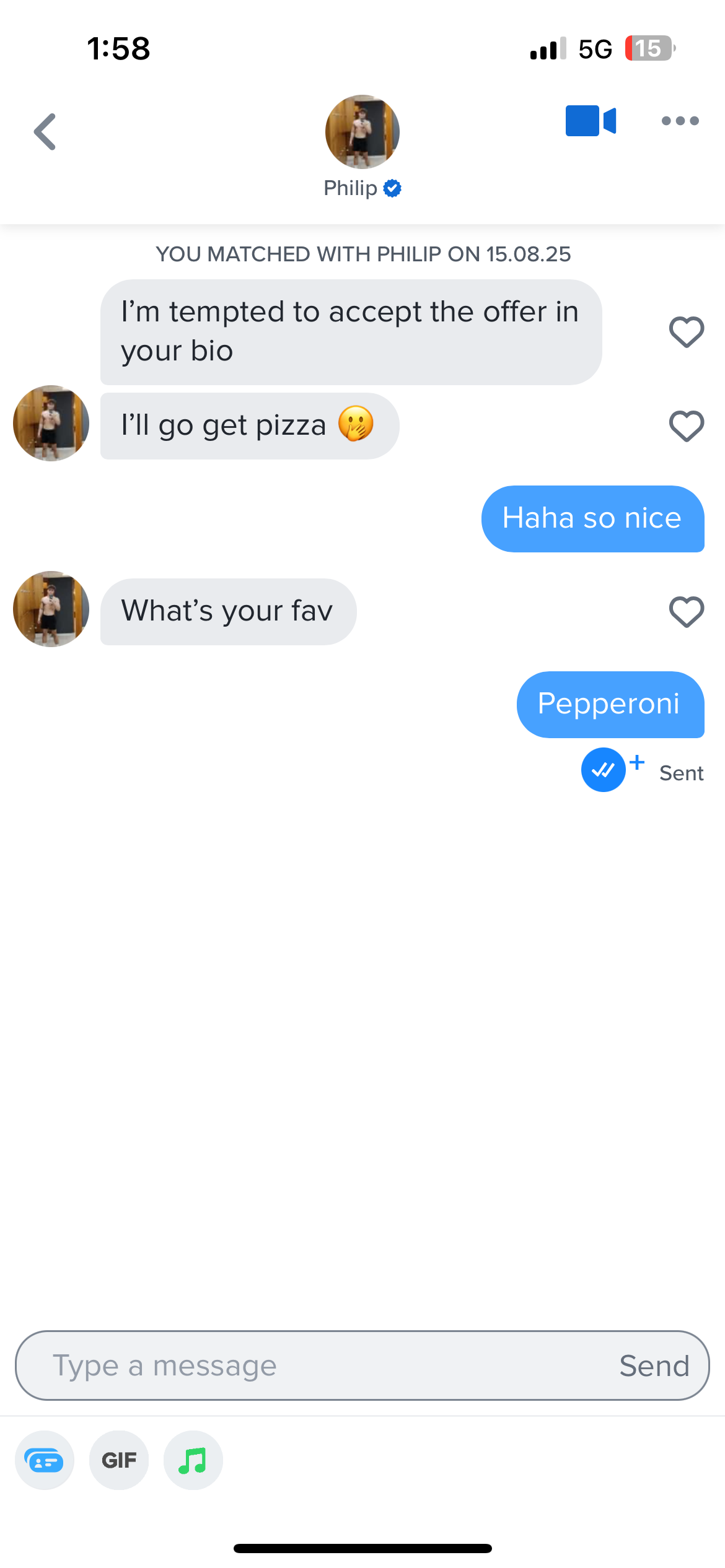The image size is (725, 1568).
Task: Like the "I'll go get pizza" message
Action: pyautogui.click(x=687, y=426)
